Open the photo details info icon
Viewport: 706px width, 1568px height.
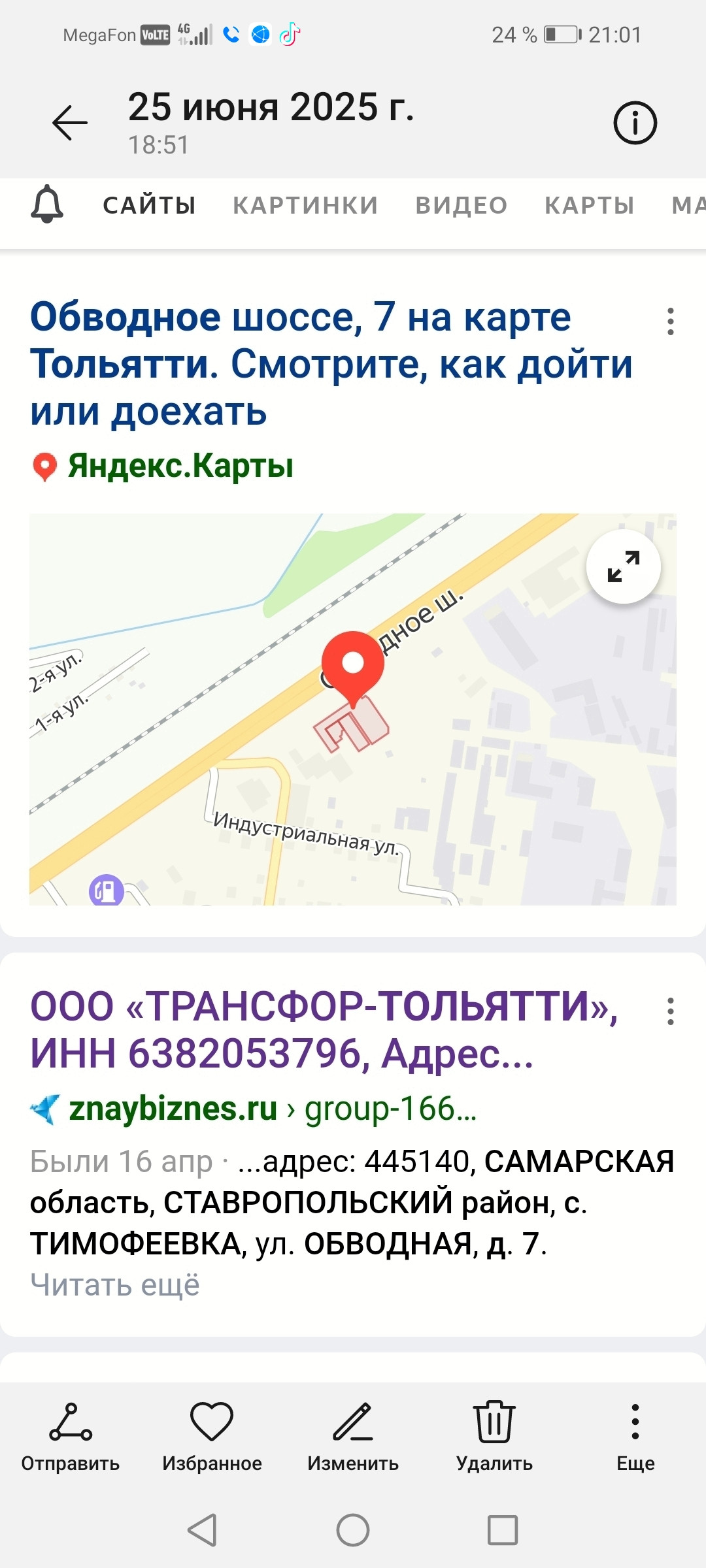[x=635, y=123]
